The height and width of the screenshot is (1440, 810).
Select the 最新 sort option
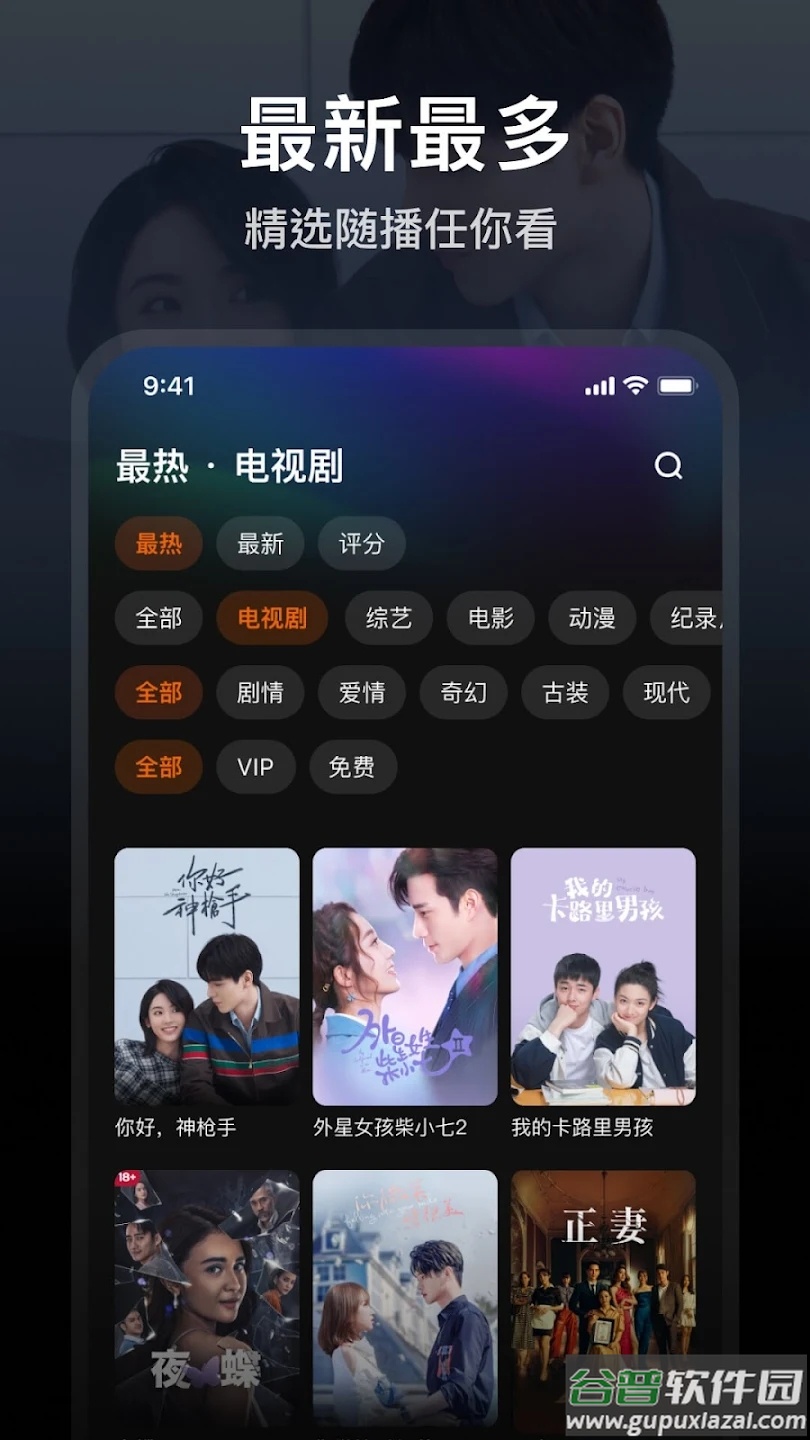click(x=260, y=543)
